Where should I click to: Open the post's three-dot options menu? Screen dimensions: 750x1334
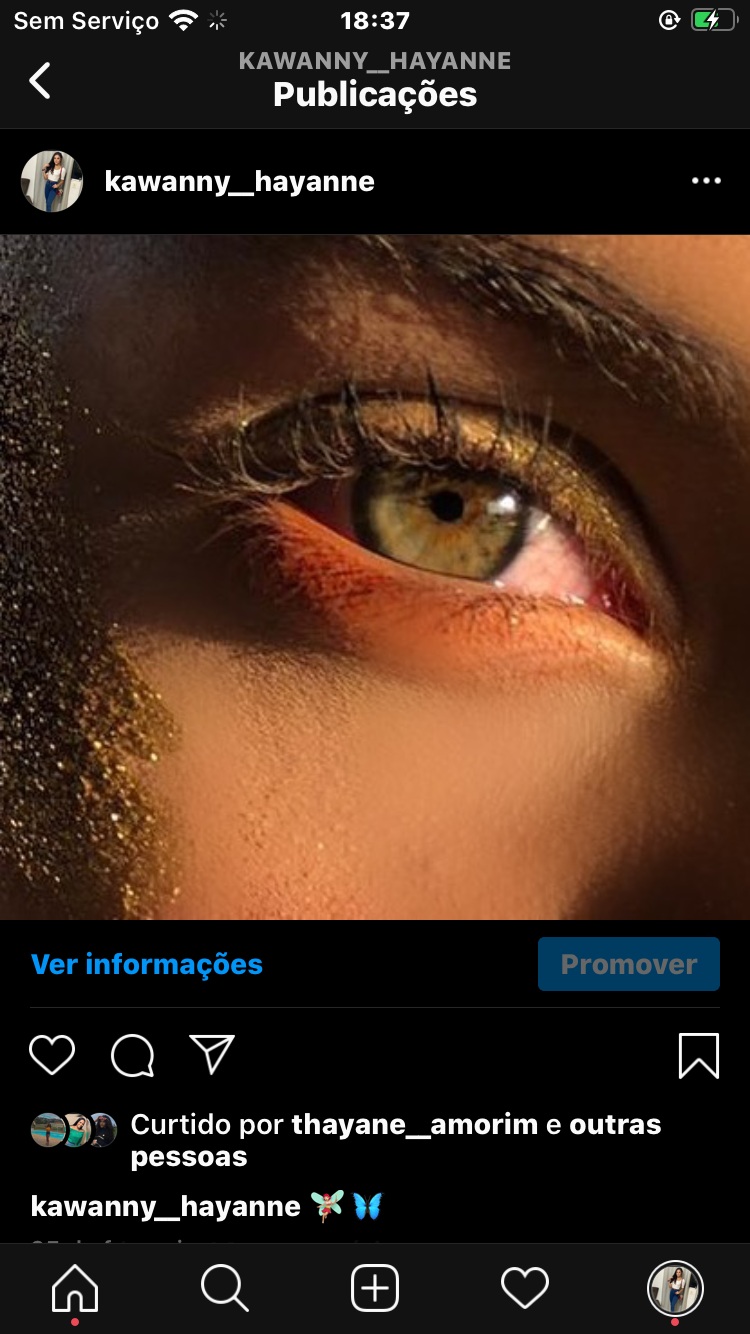click(706, 181)
